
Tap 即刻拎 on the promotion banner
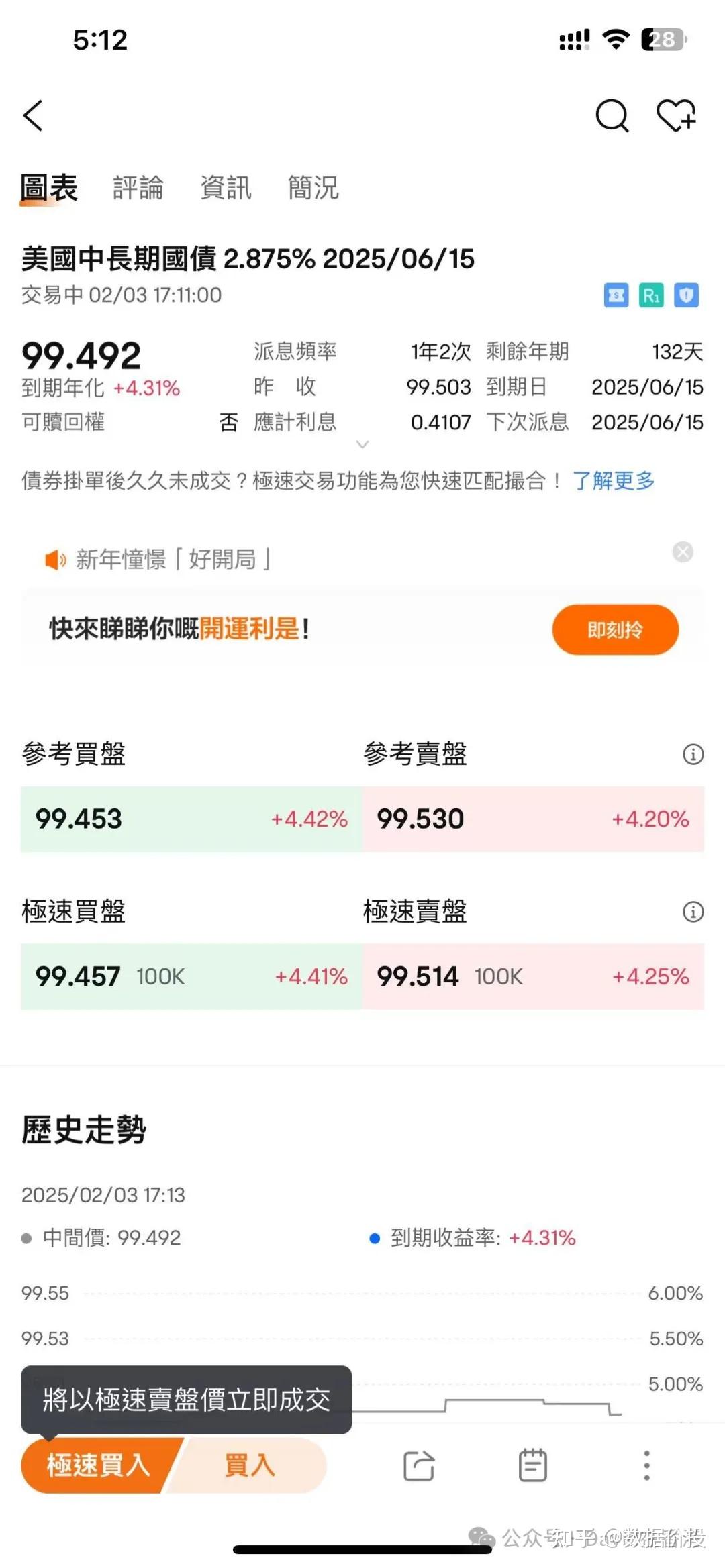[615, 629]
